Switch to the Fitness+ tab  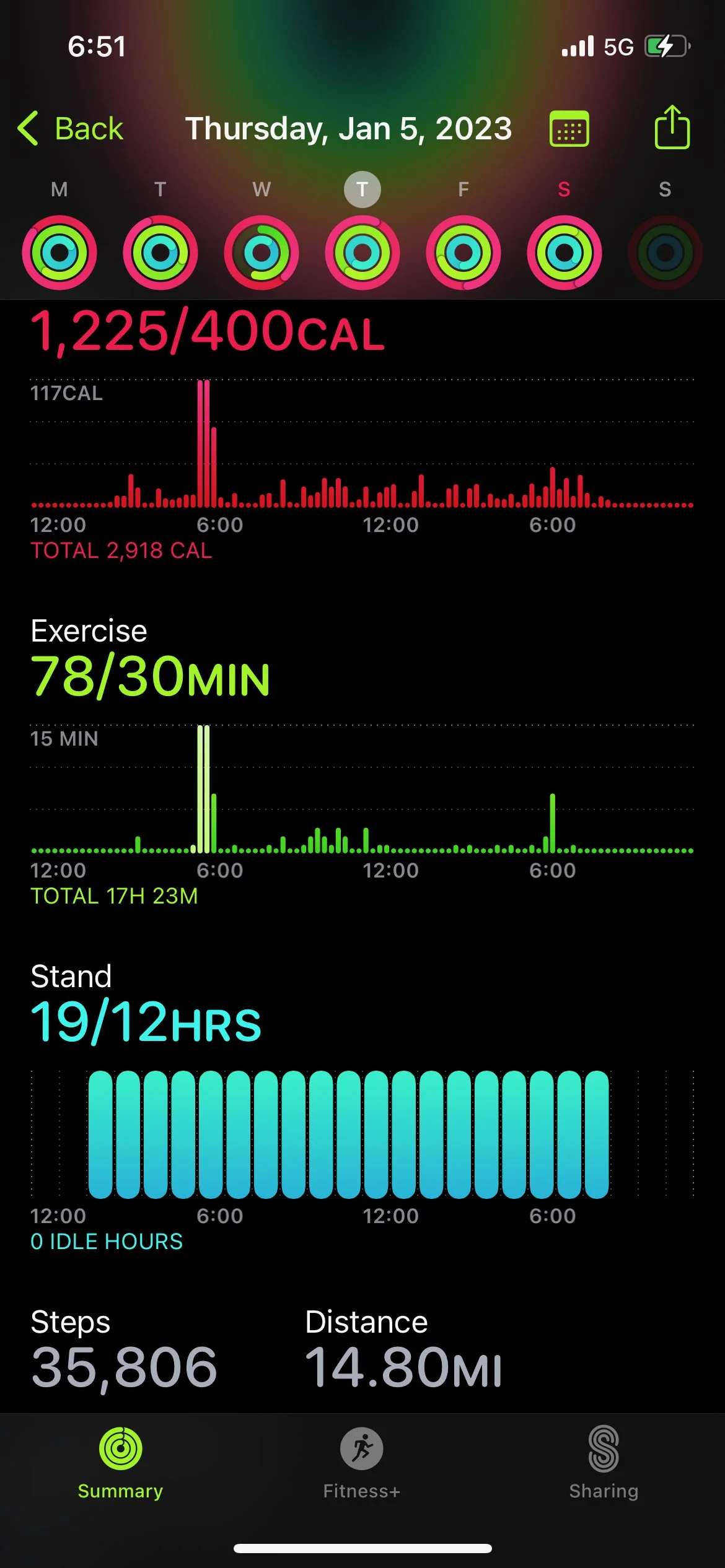(362, 1463)
